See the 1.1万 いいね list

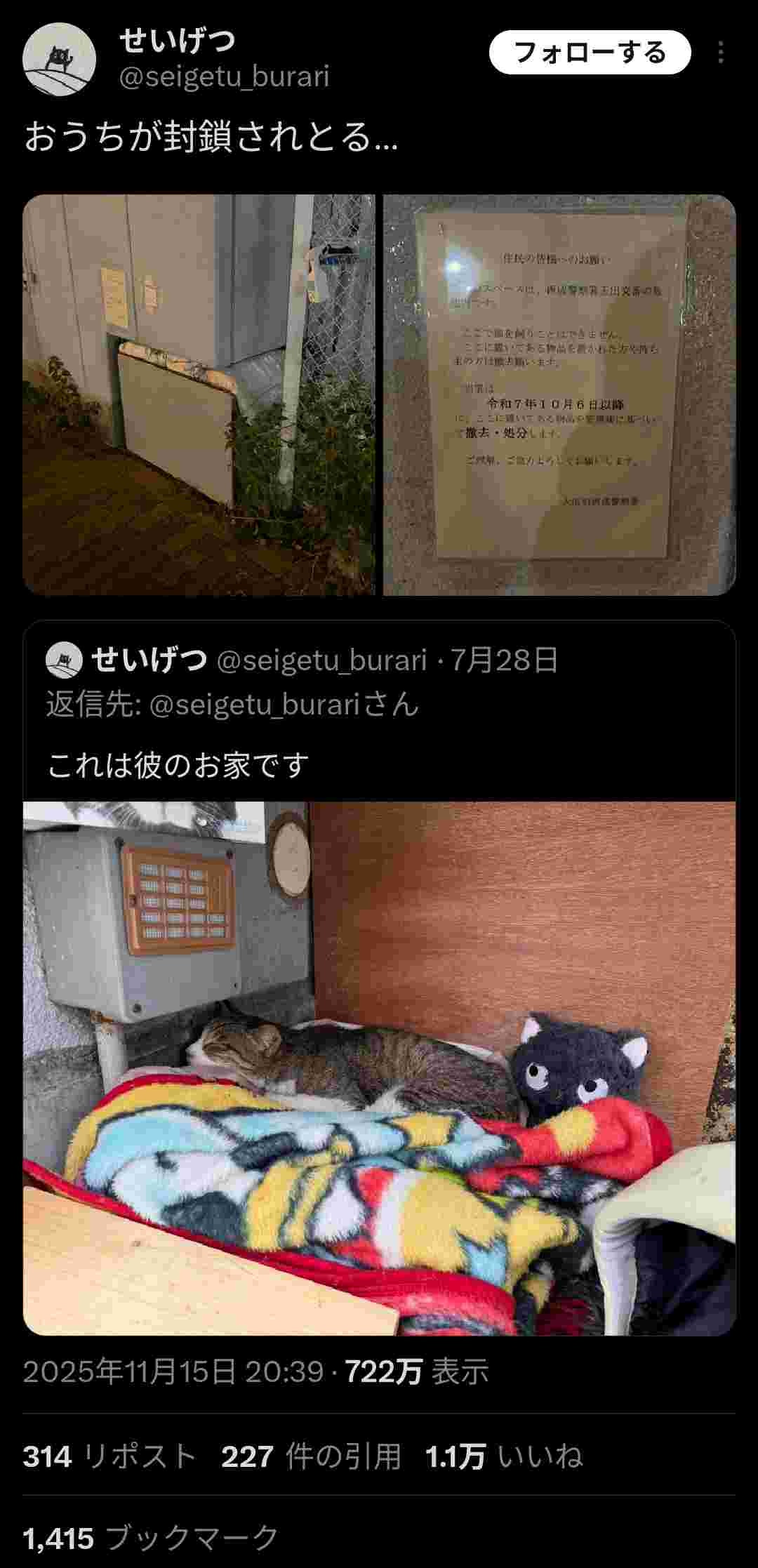[503, 1456]
